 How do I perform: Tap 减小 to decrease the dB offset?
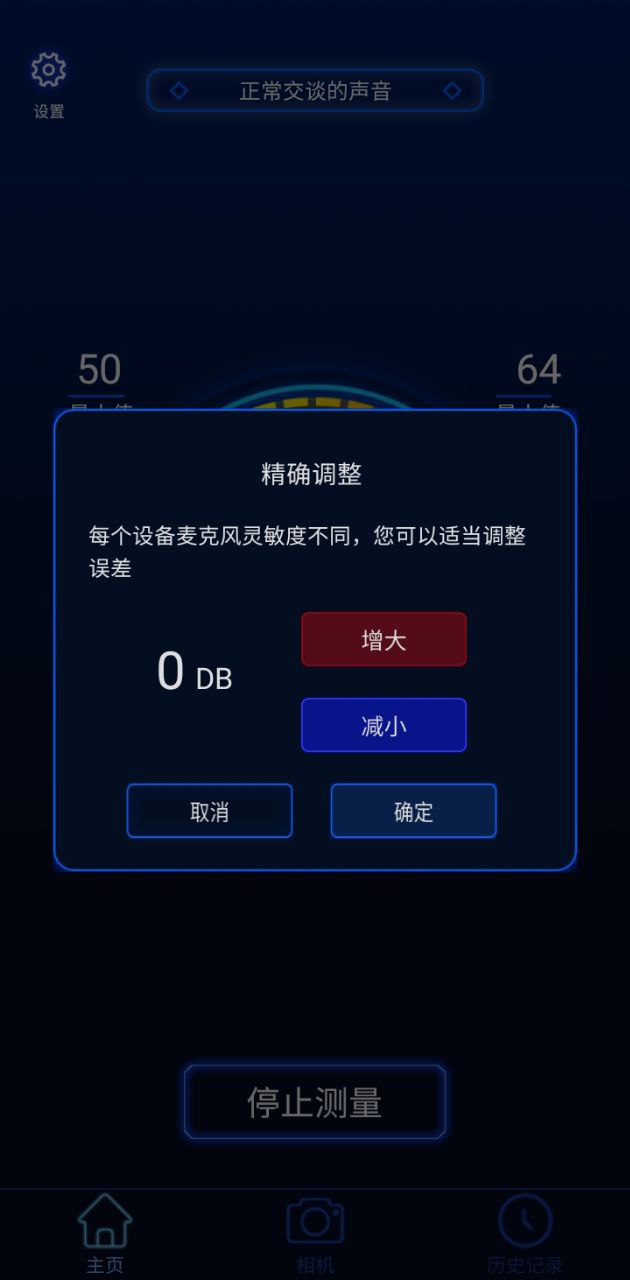[383, 725]
